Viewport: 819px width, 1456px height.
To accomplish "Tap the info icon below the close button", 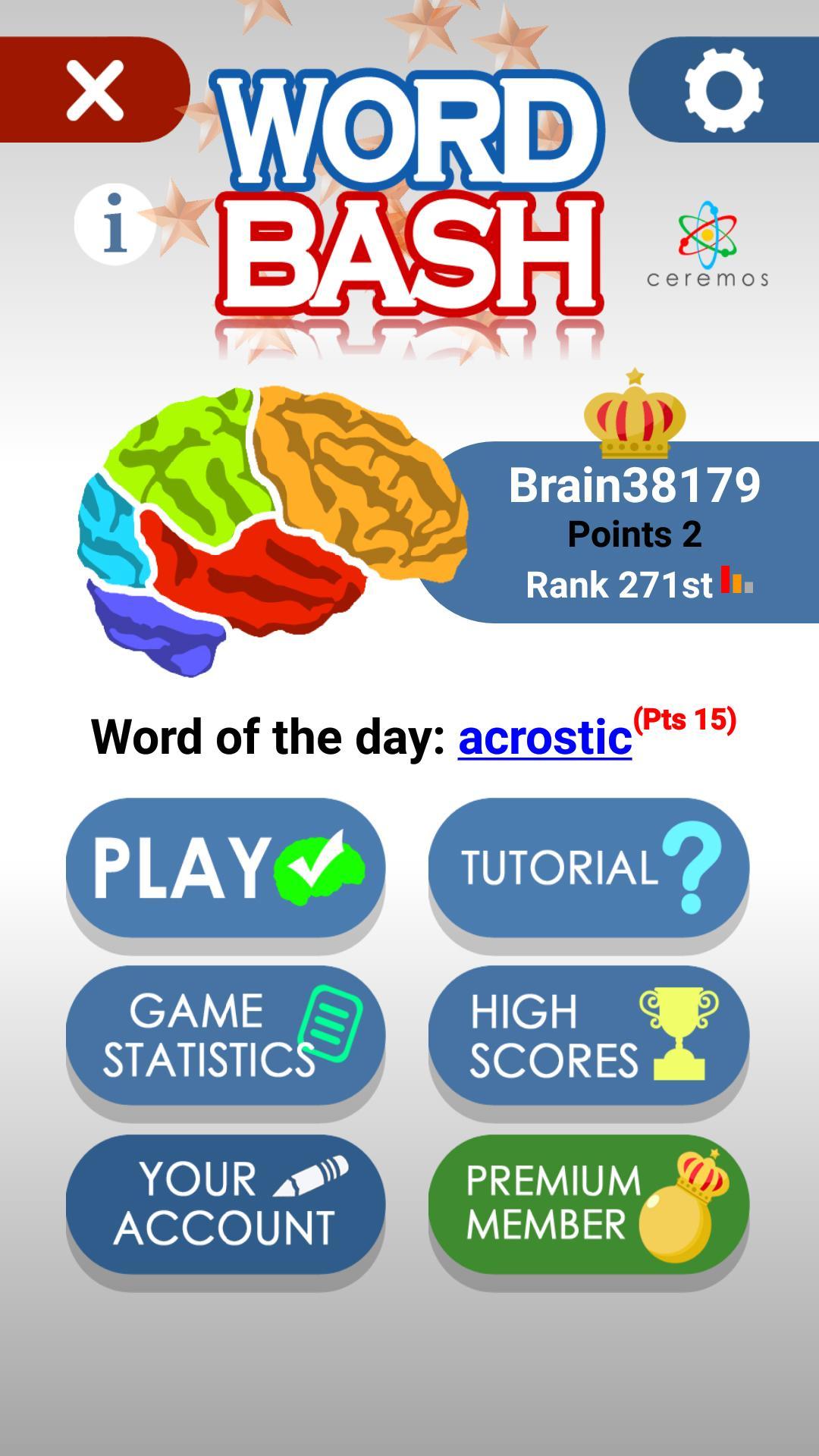I will pos(114,225).
